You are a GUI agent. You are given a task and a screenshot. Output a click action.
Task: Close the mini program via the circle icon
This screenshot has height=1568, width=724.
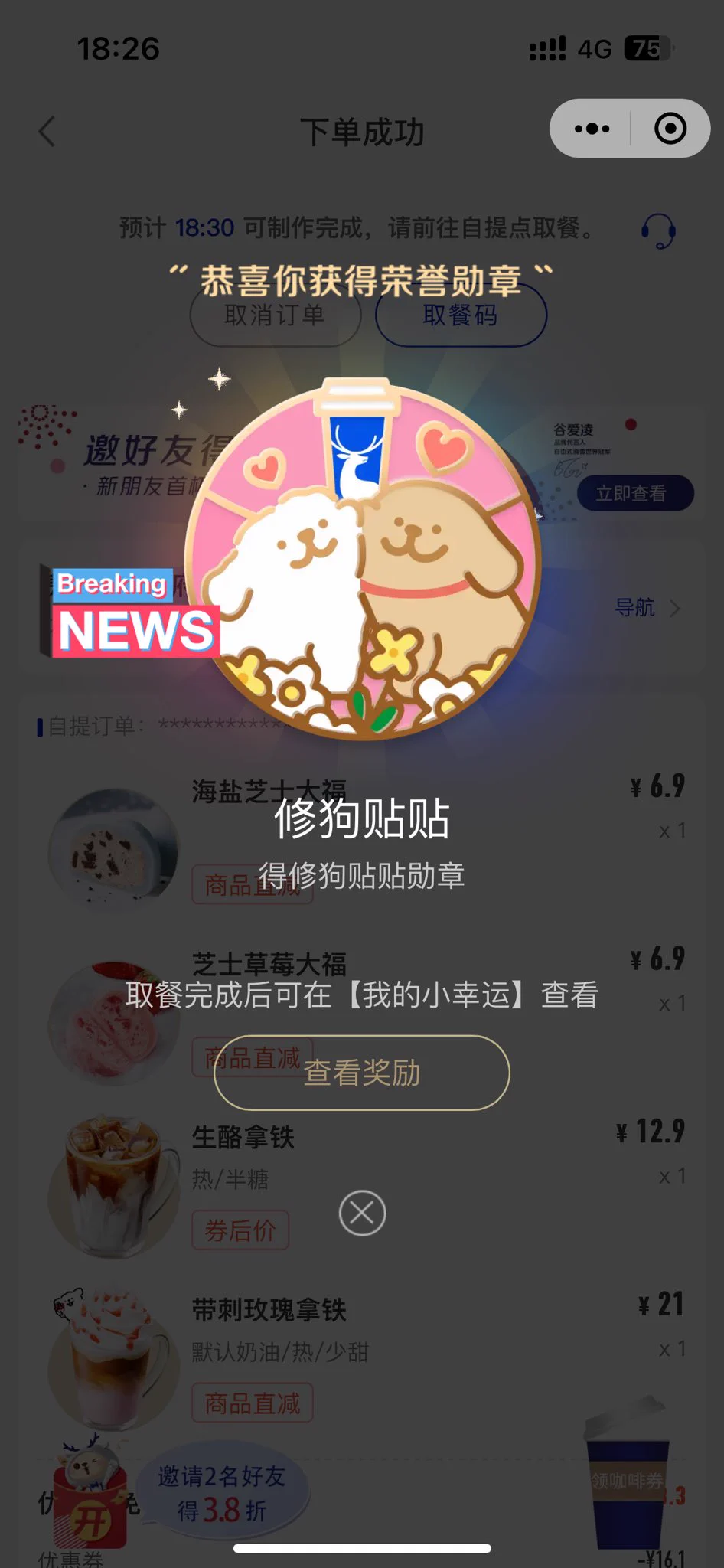[670, 129]
